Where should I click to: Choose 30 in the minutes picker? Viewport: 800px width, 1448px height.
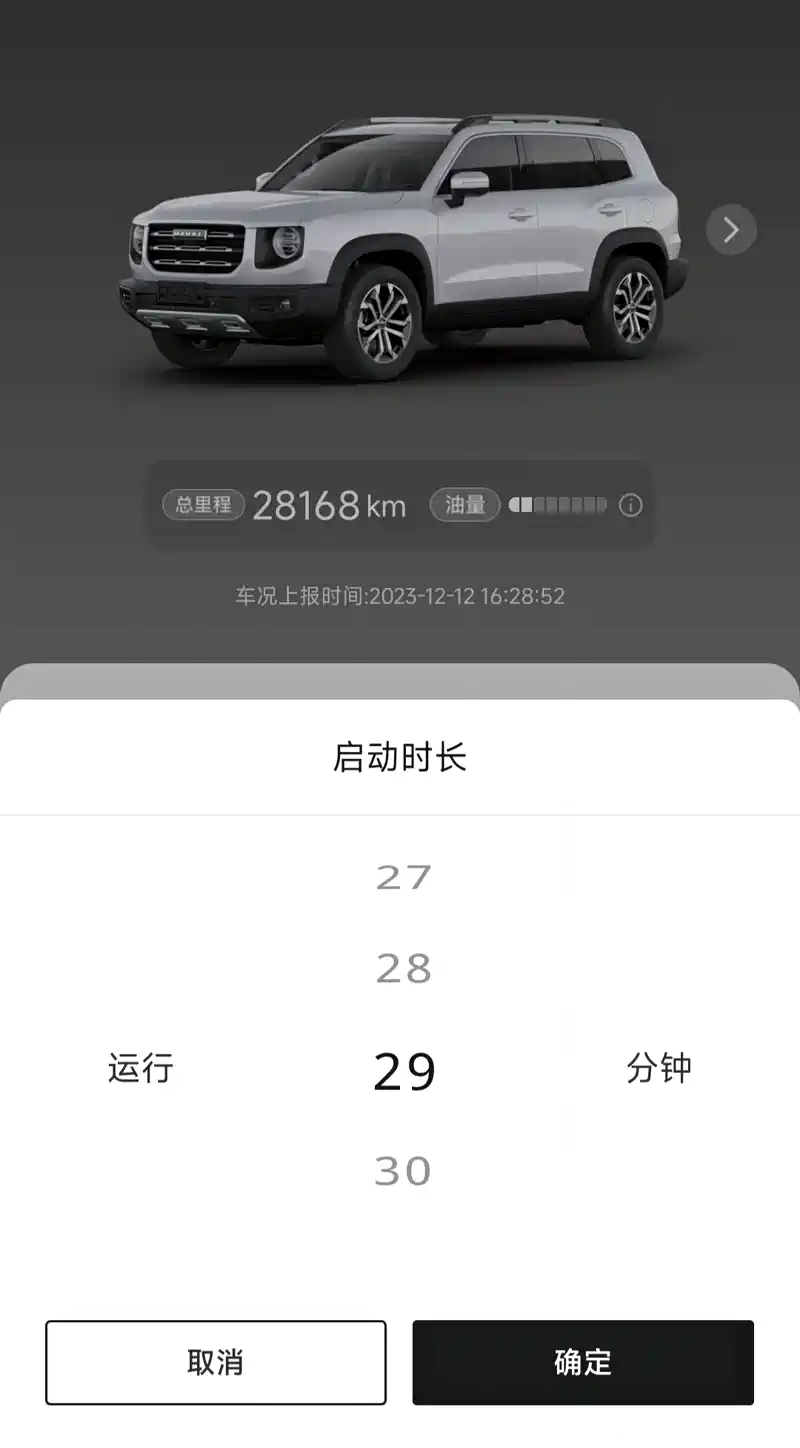[403, 1170]
